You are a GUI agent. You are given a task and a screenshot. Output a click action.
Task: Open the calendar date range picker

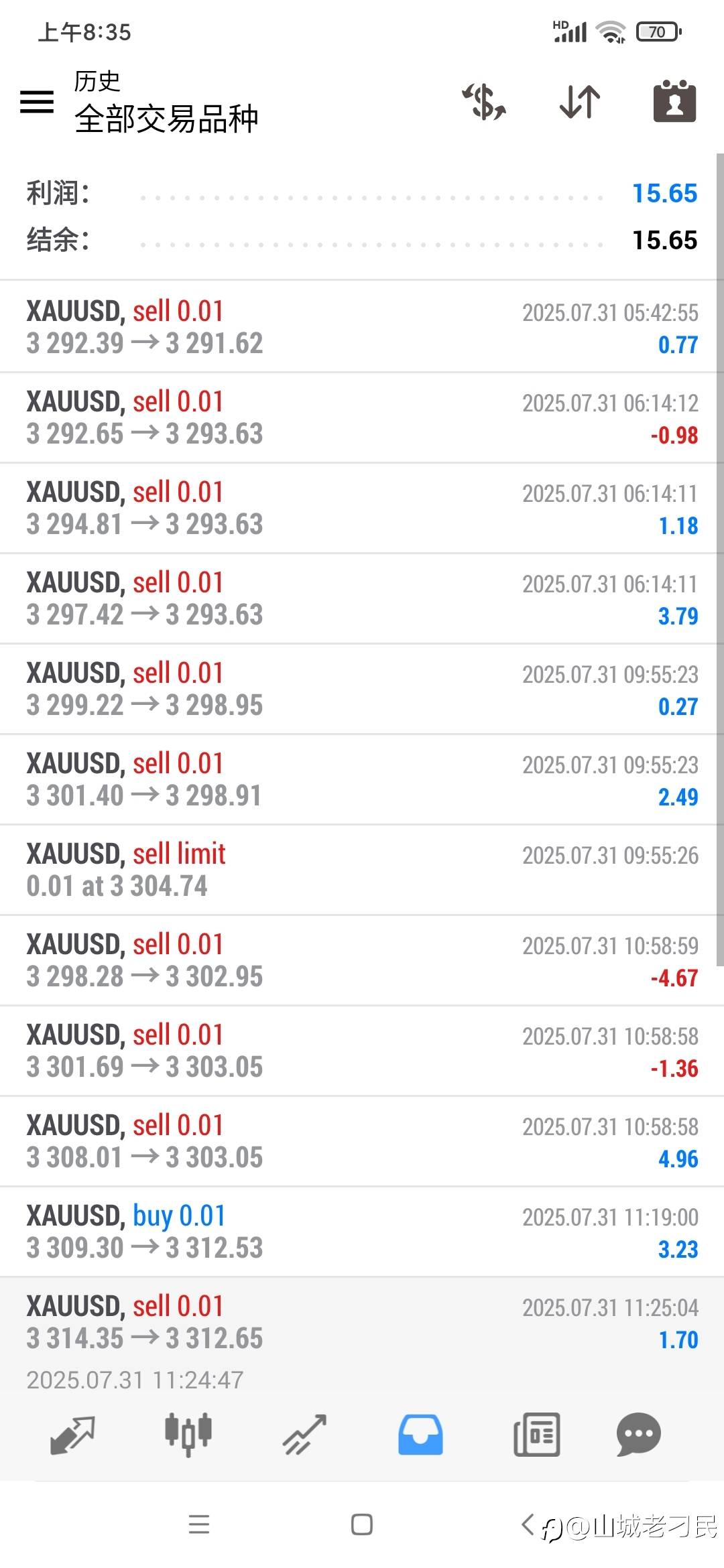(675, 102)
